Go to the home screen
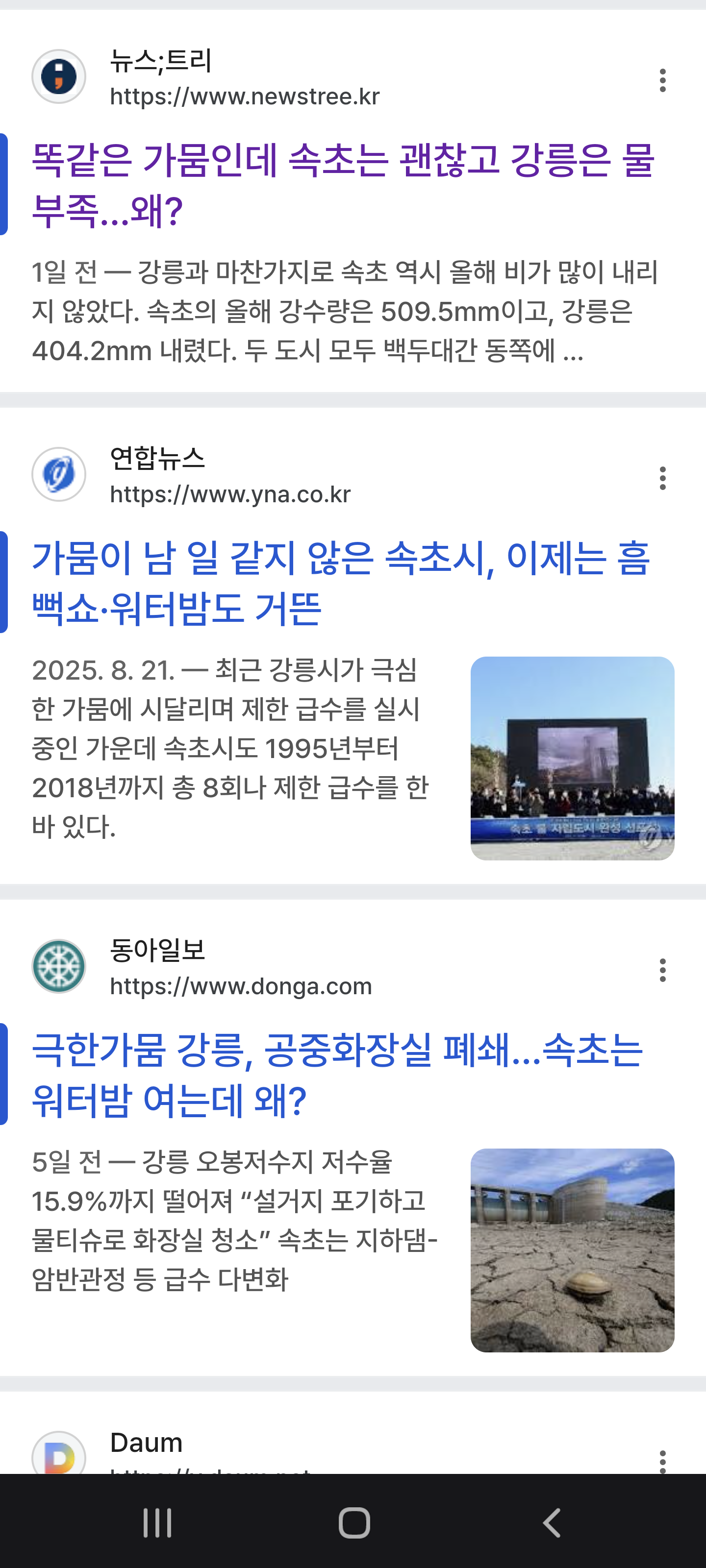 (354, 1523)
